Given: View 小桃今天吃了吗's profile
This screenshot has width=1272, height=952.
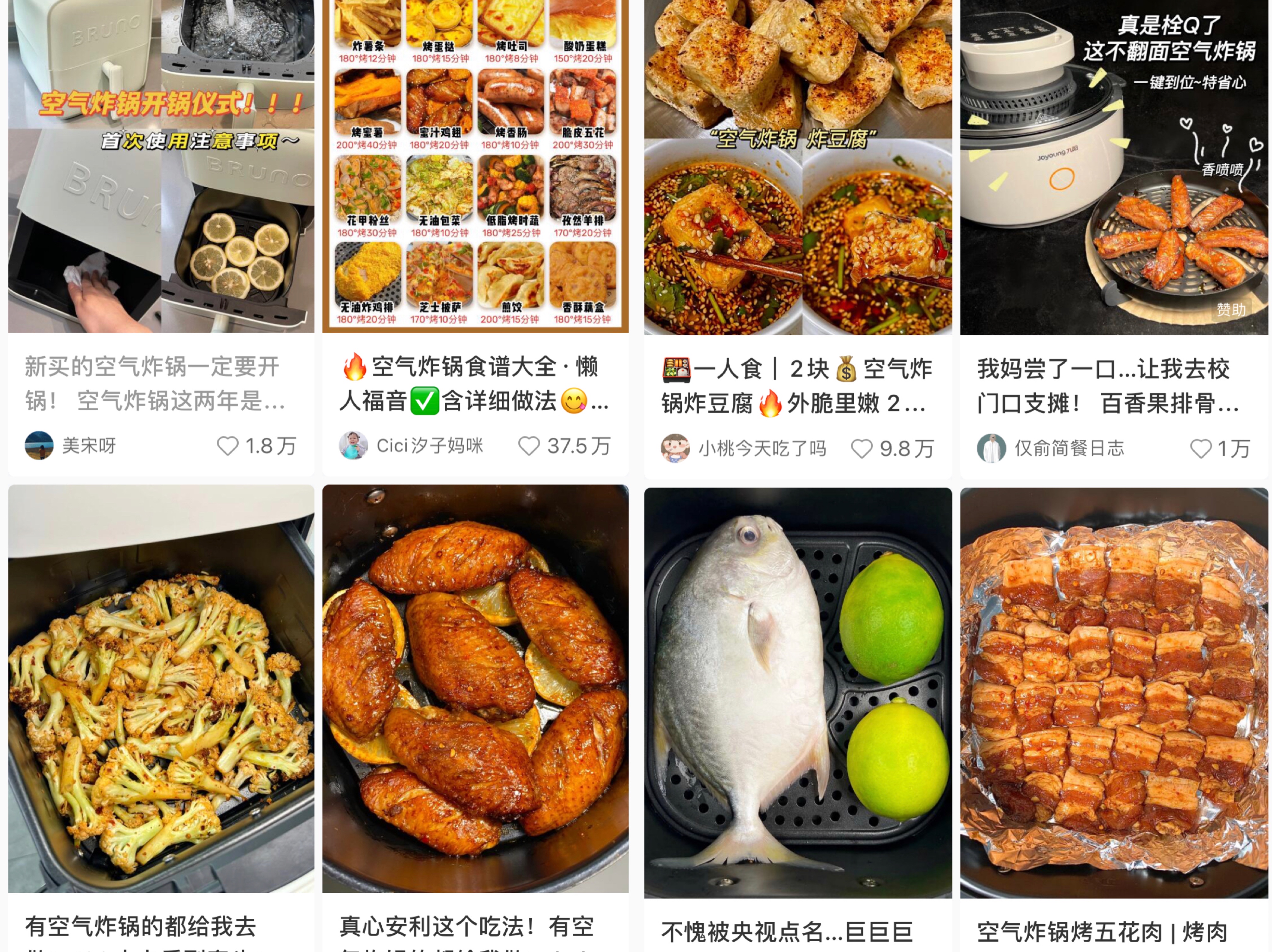Looking at the screenshot, I should [675, 448].
